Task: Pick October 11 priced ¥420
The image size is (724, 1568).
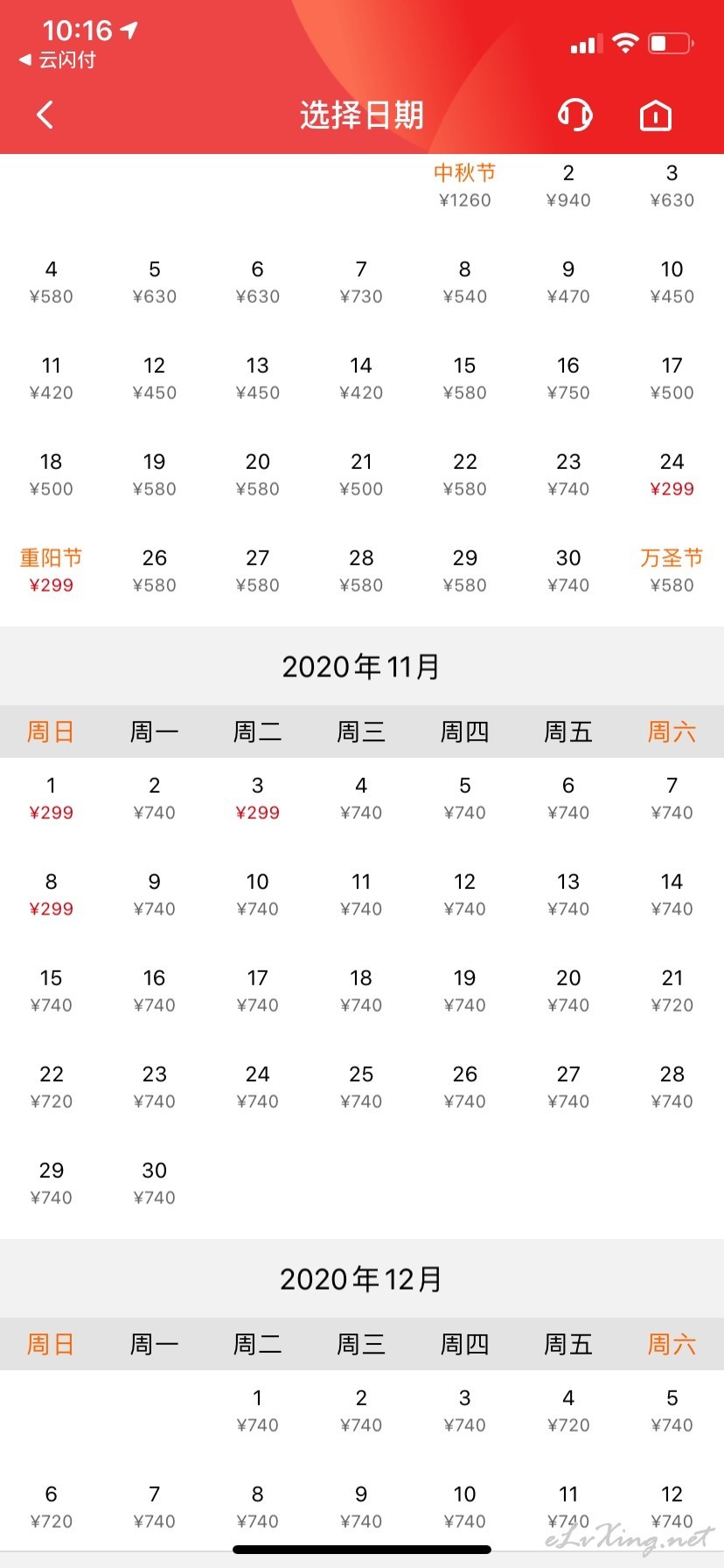Action: [x=51, y=378]
